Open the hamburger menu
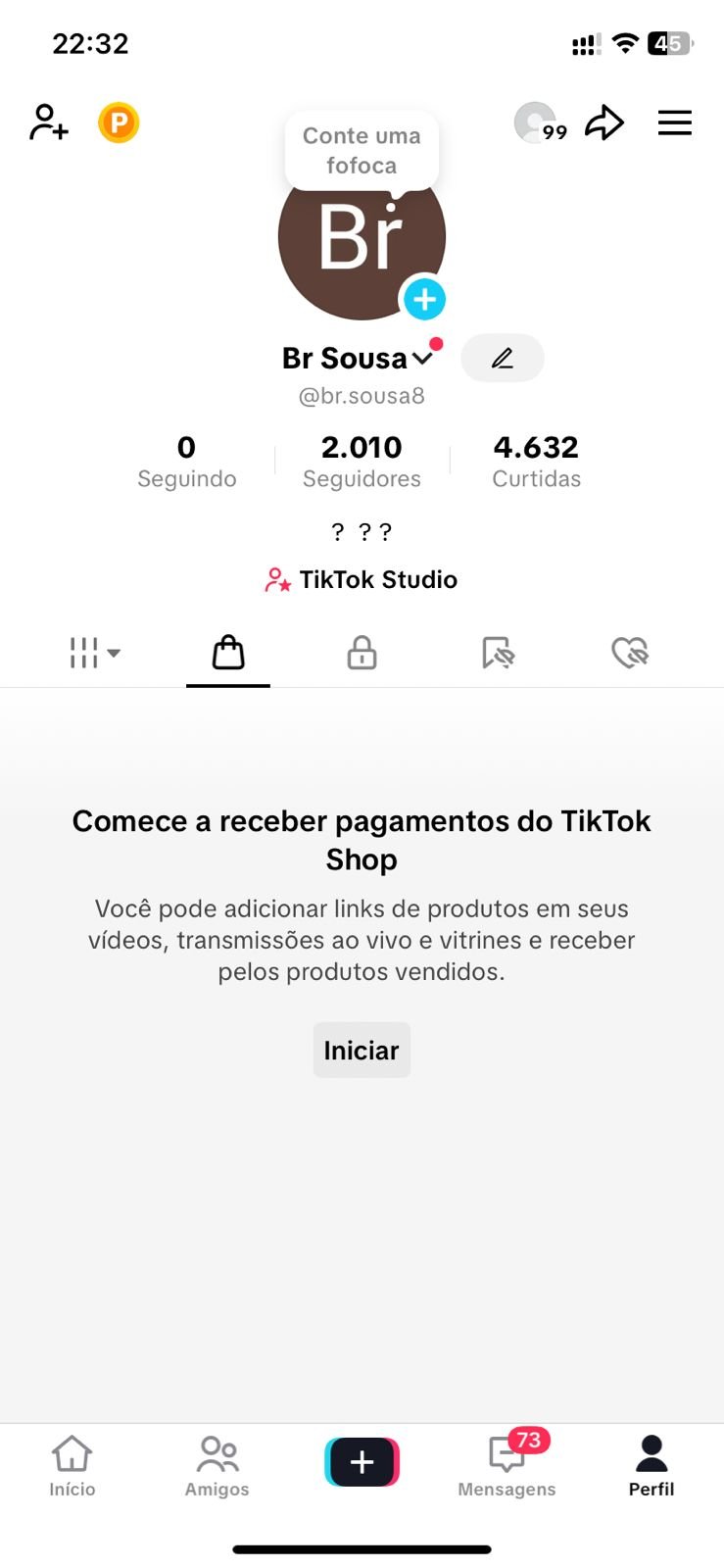 click(674, 123)
